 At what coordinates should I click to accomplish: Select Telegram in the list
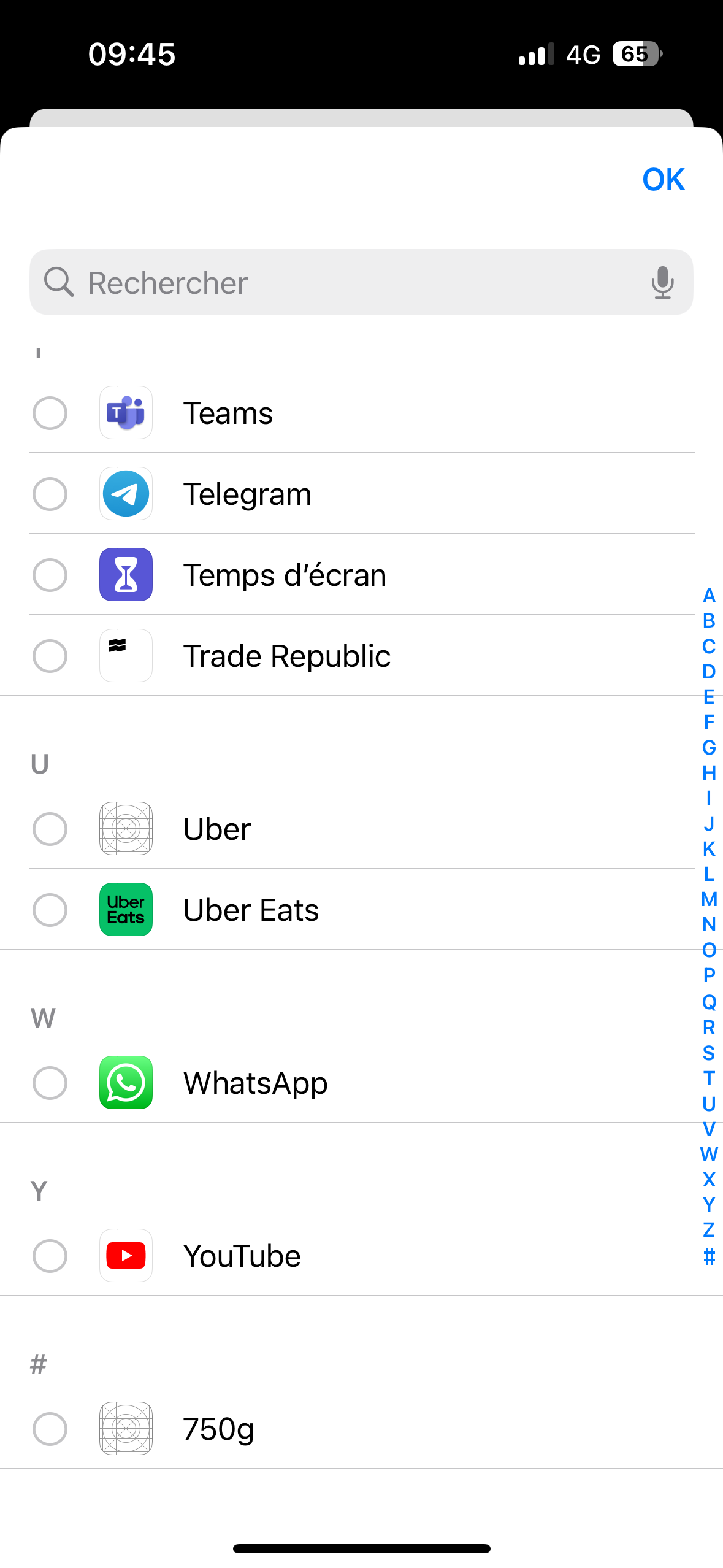pos(50,494)
